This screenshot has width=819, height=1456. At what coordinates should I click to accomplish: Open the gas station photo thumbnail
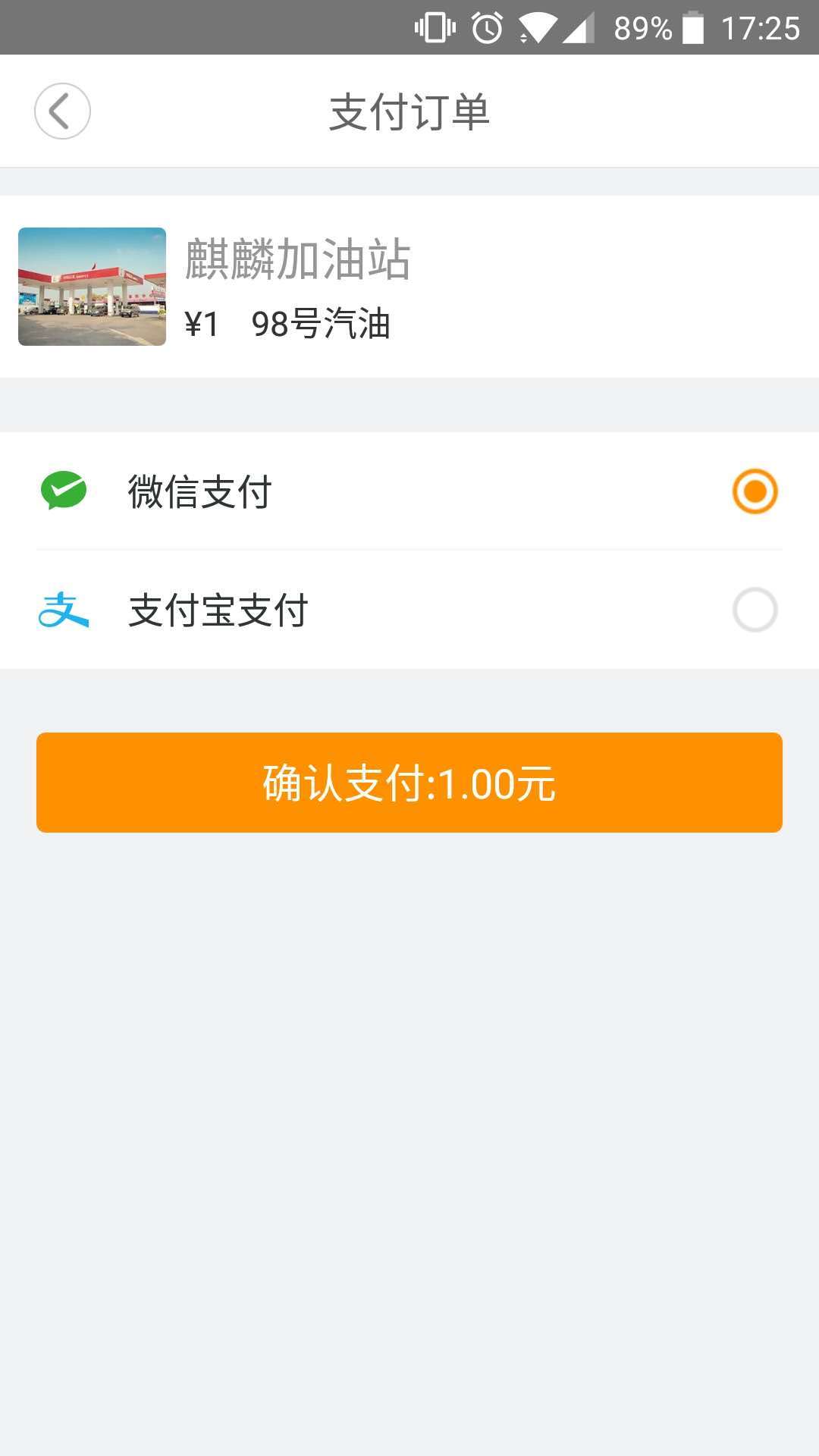[x=91, y=286]
